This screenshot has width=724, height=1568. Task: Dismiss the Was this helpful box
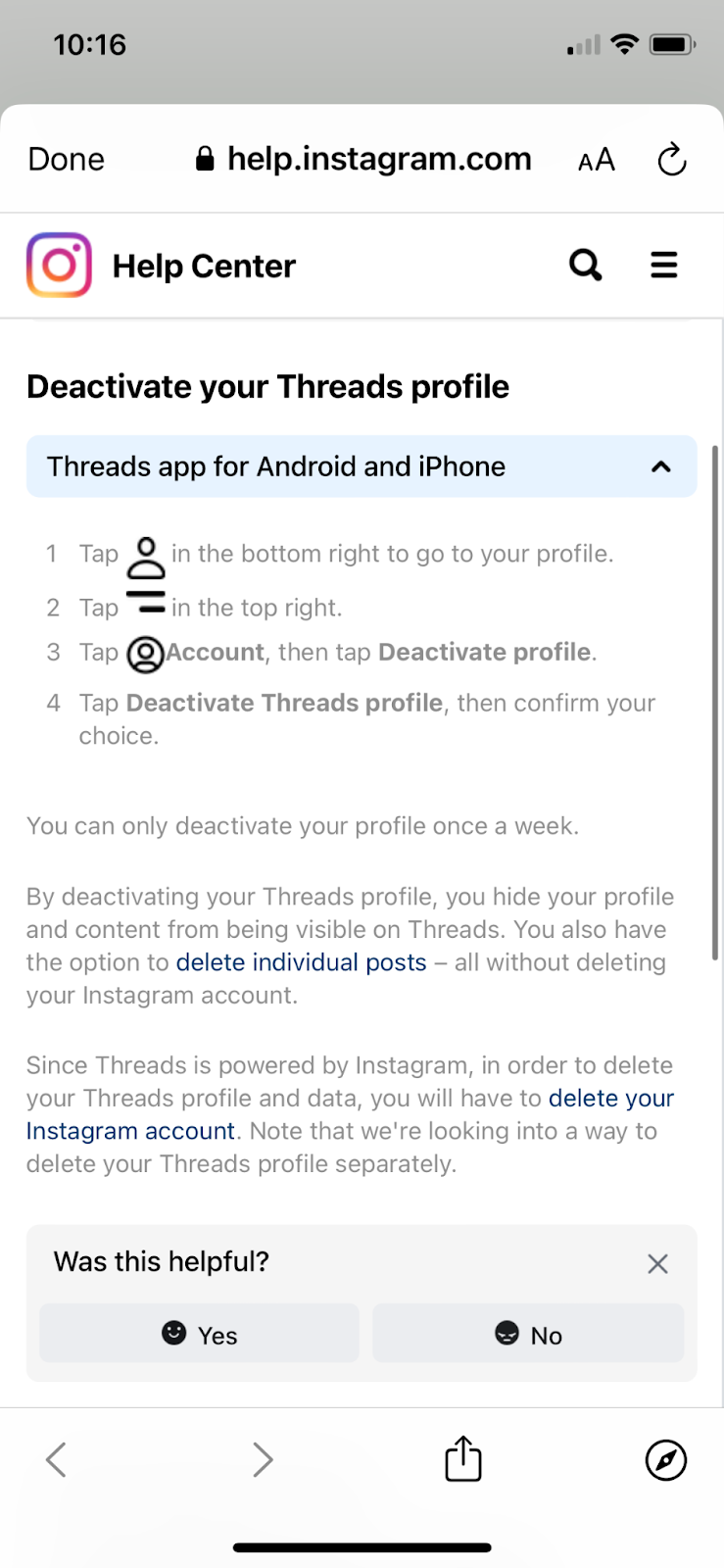pyautogui.click(x=657, y=1263)
